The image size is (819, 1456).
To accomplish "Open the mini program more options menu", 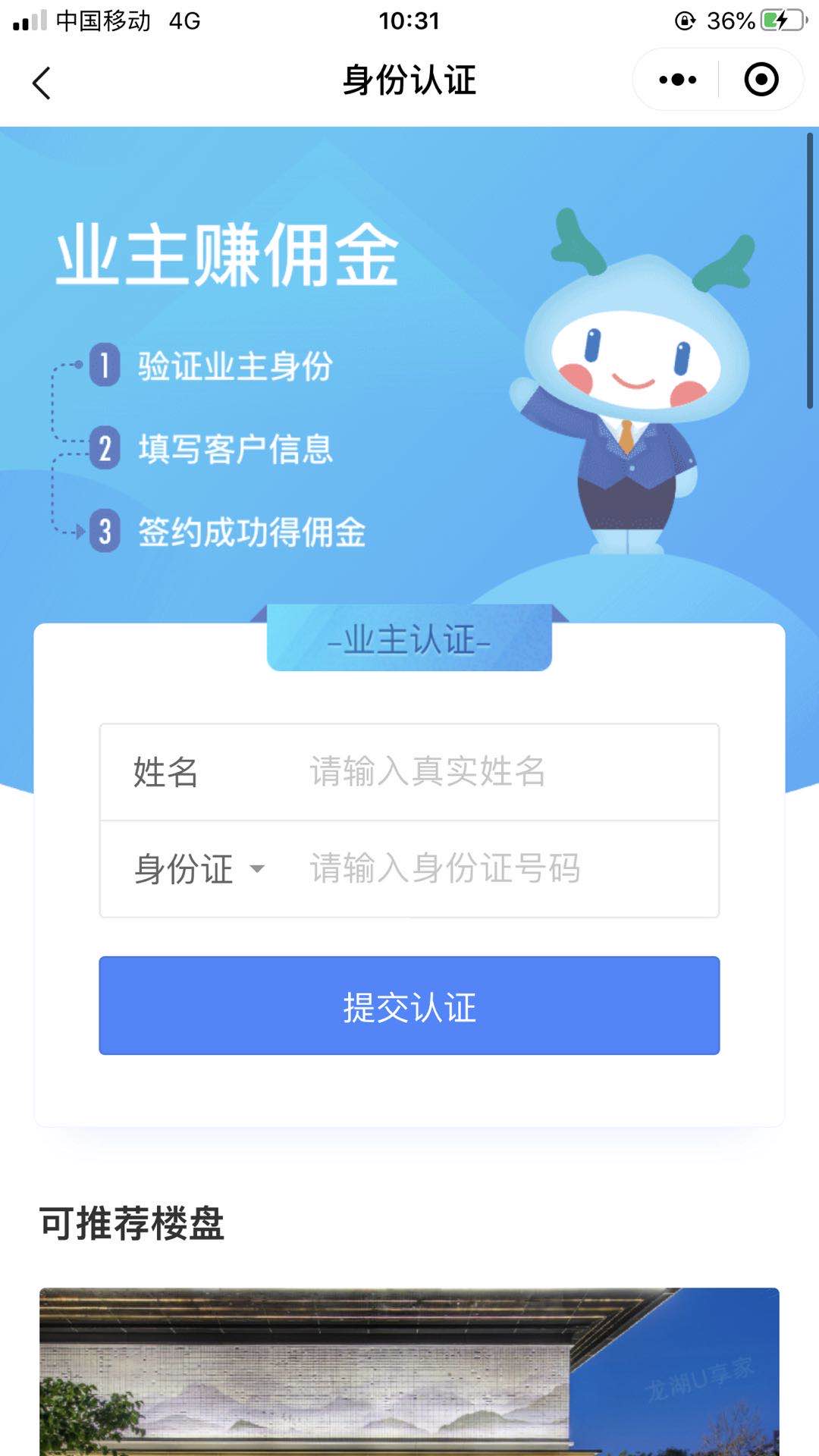I will 677,80.
